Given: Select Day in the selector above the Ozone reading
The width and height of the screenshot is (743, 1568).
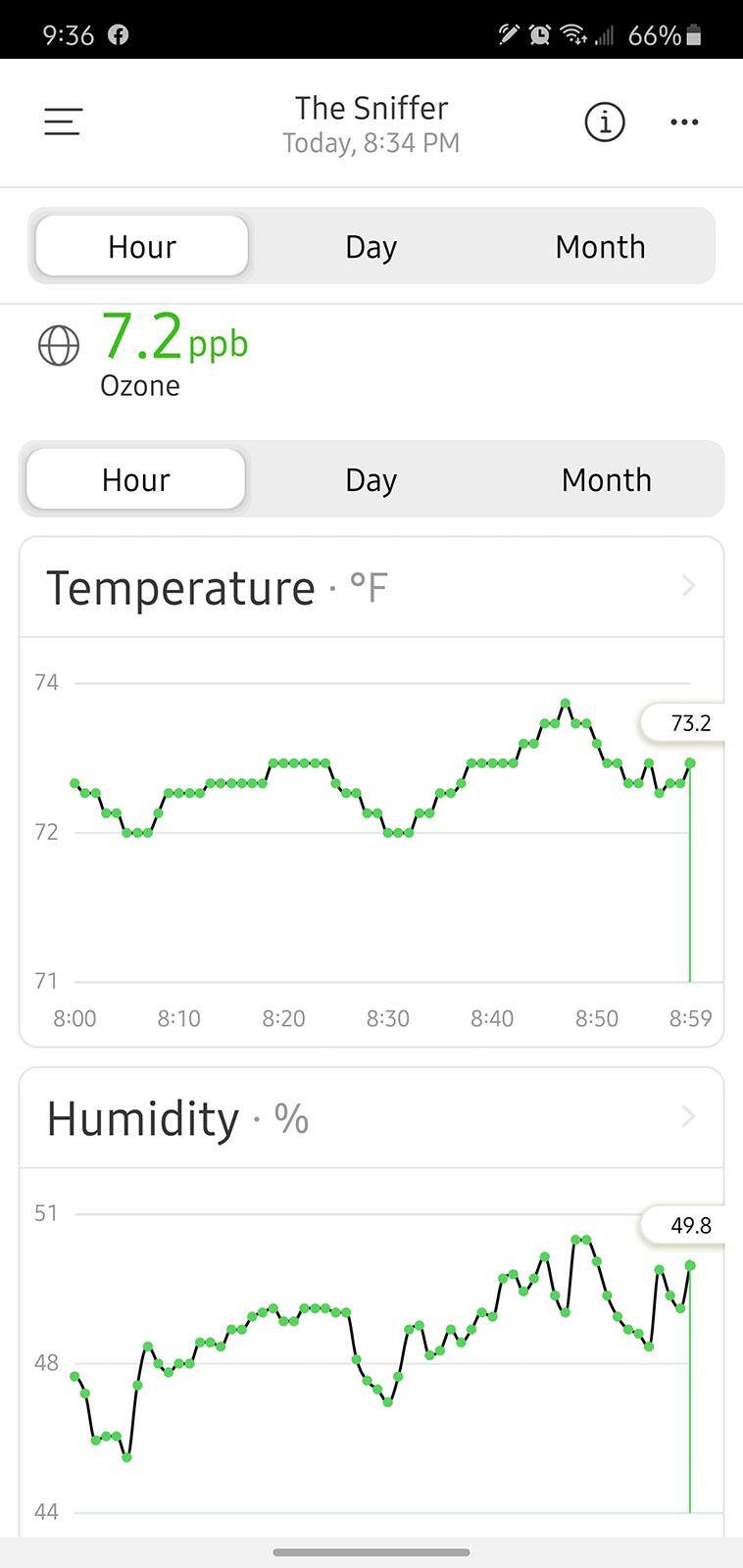Looking at the screenshot, I should coord(371,247).
